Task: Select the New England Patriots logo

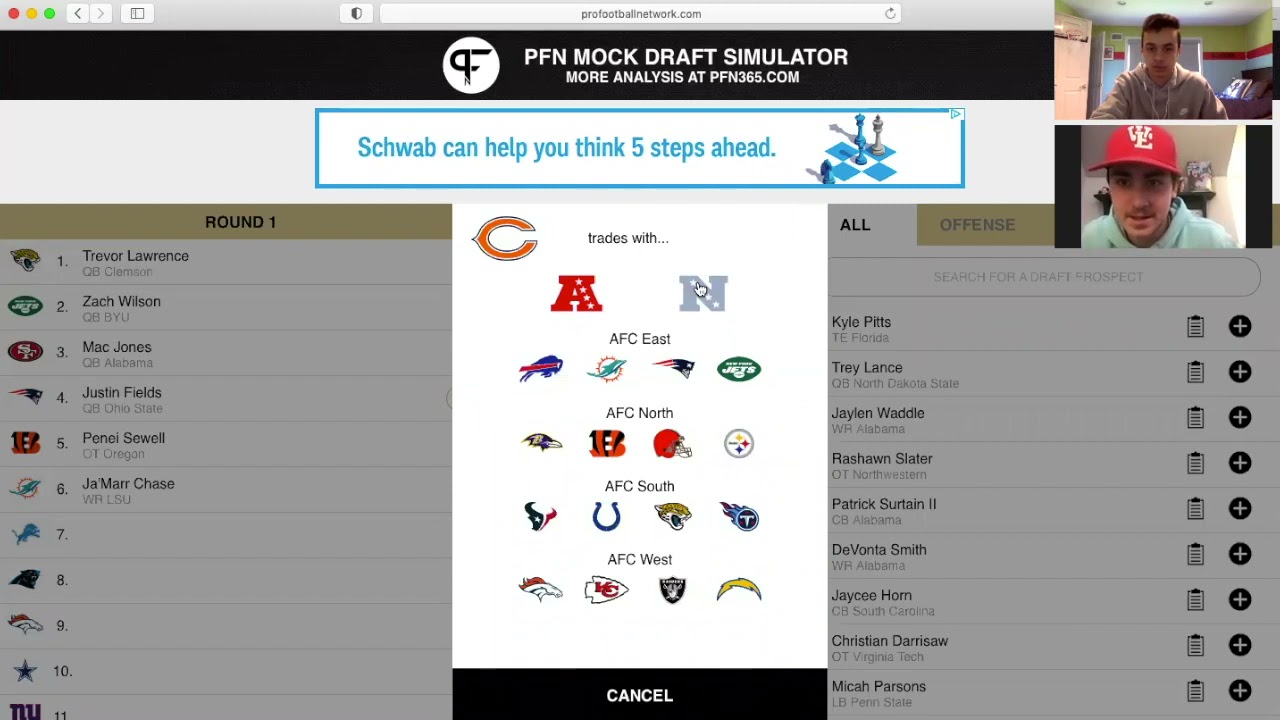Action: click(673, 369)
